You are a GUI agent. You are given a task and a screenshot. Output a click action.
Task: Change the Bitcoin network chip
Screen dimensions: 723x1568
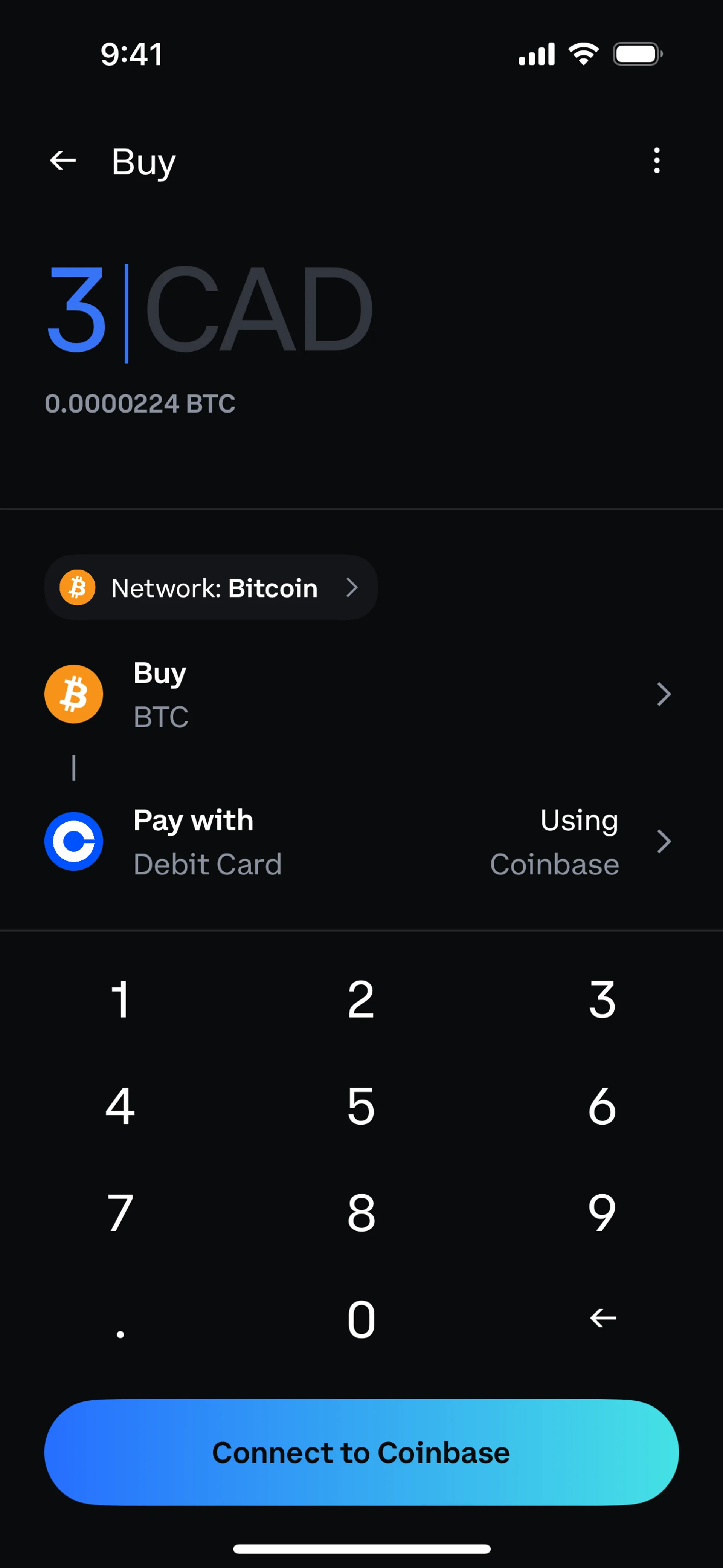pos(210,587)
